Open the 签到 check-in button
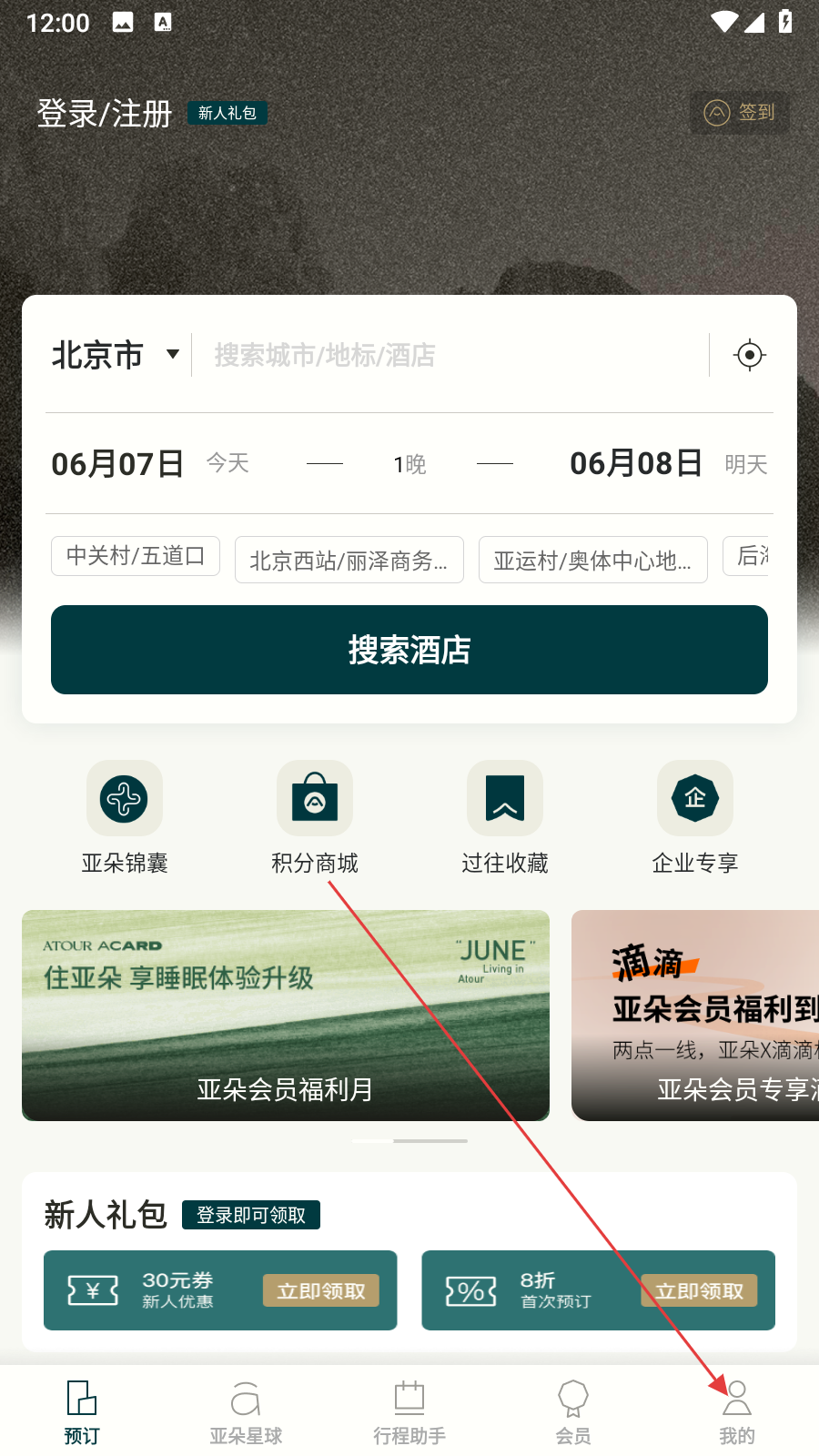 740,112
